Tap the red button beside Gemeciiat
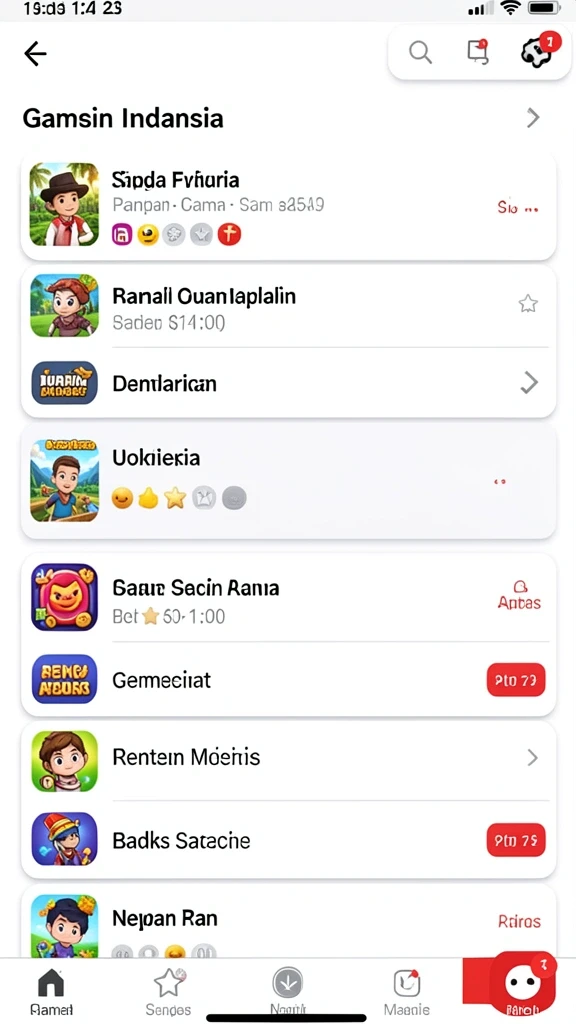576x1024 pixels. click(x=516, y=680)
